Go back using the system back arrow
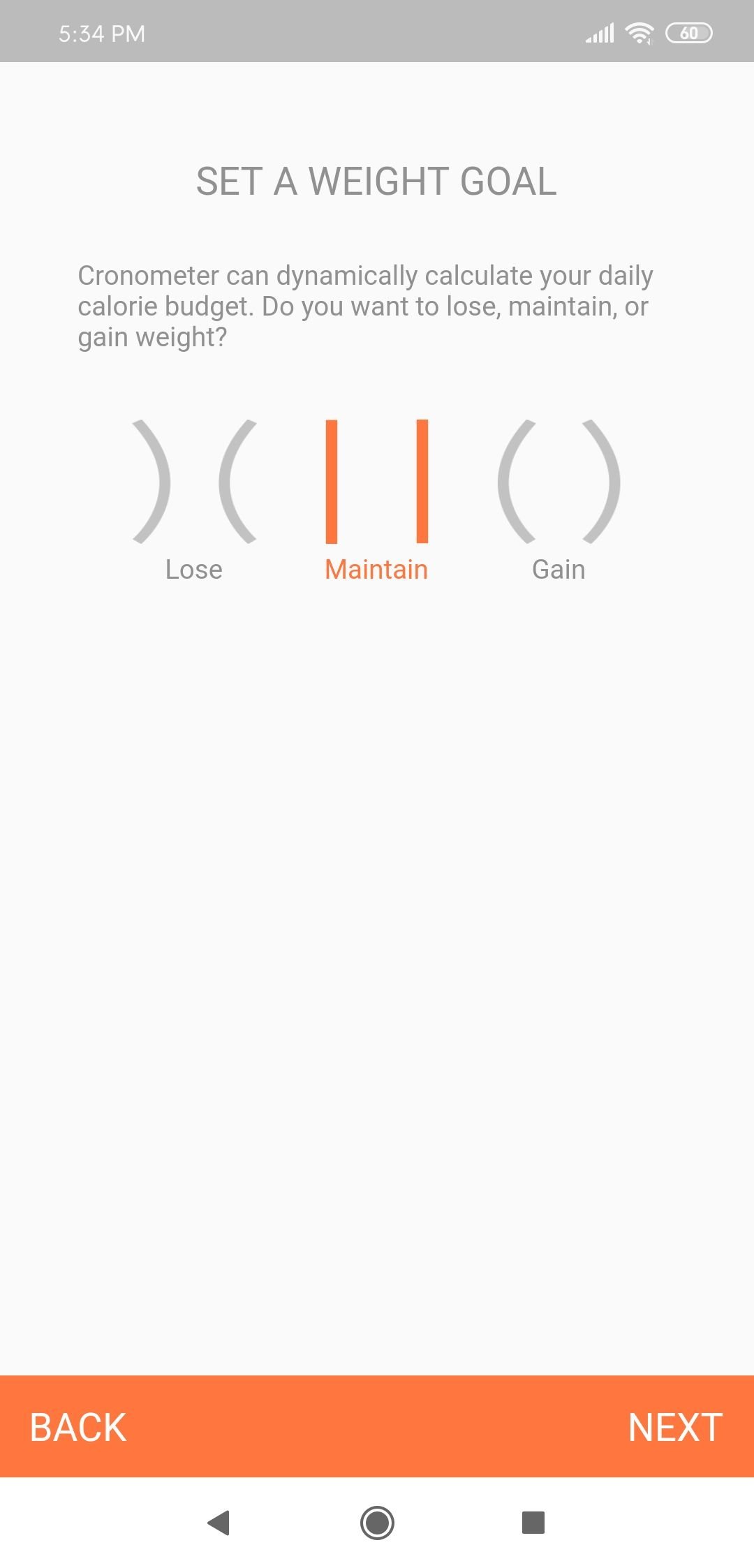 pyautogui.click(x=219, y=1522)
